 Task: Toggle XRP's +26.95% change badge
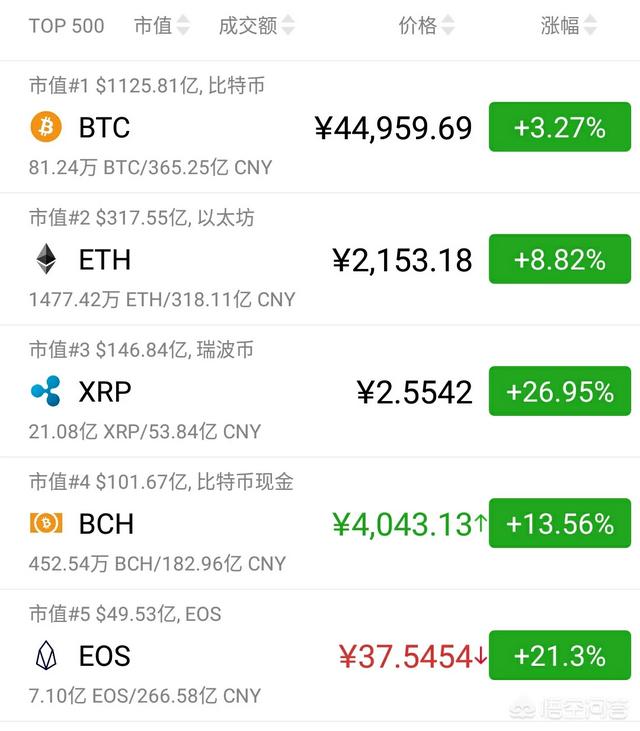tap(560, 392)
